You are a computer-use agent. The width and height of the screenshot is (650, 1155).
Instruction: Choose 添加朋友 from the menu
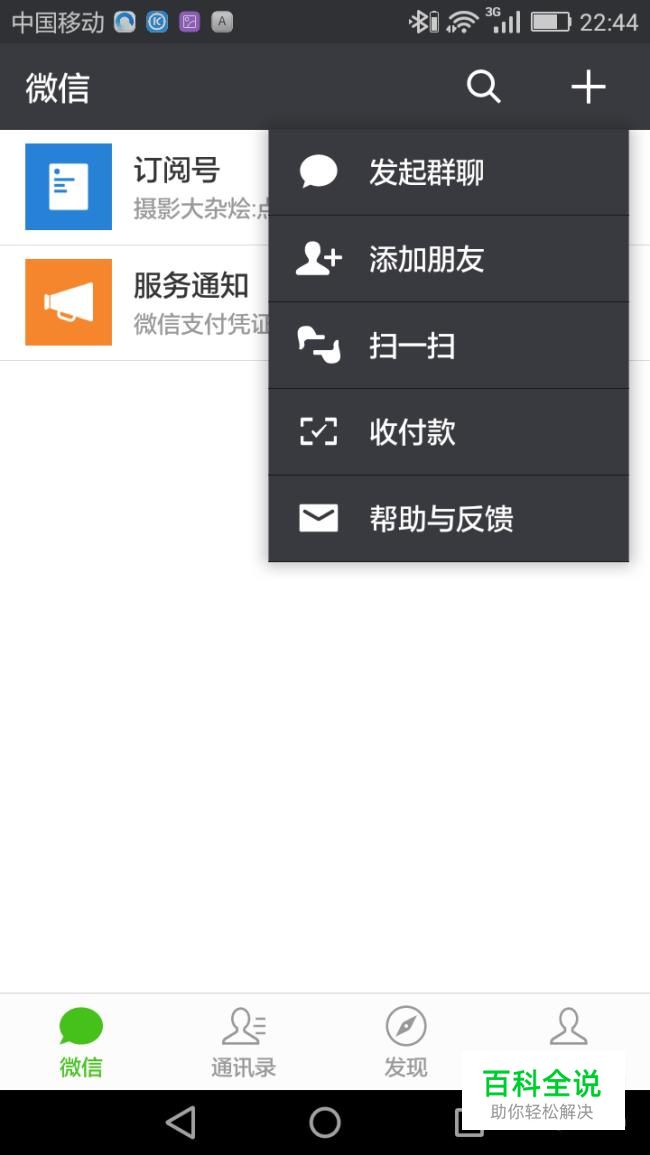pos(448,259)
